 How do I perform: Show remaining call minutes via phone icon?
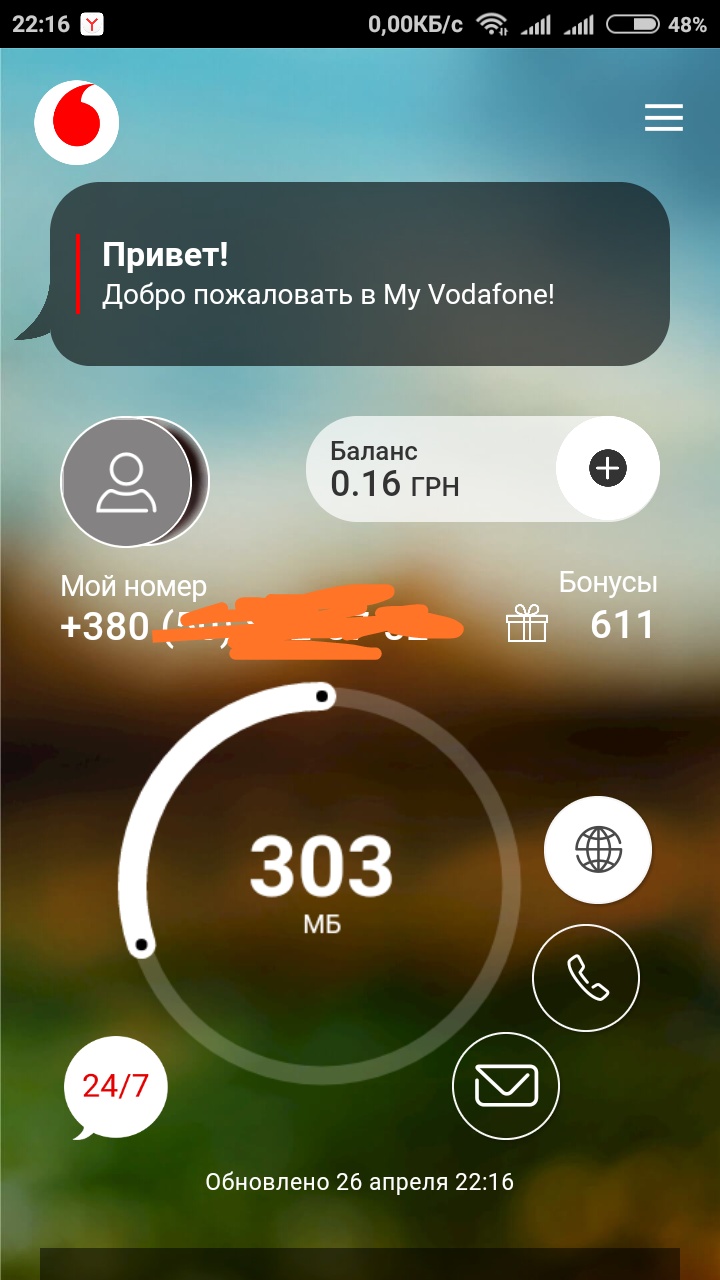(x=586, y=977)
